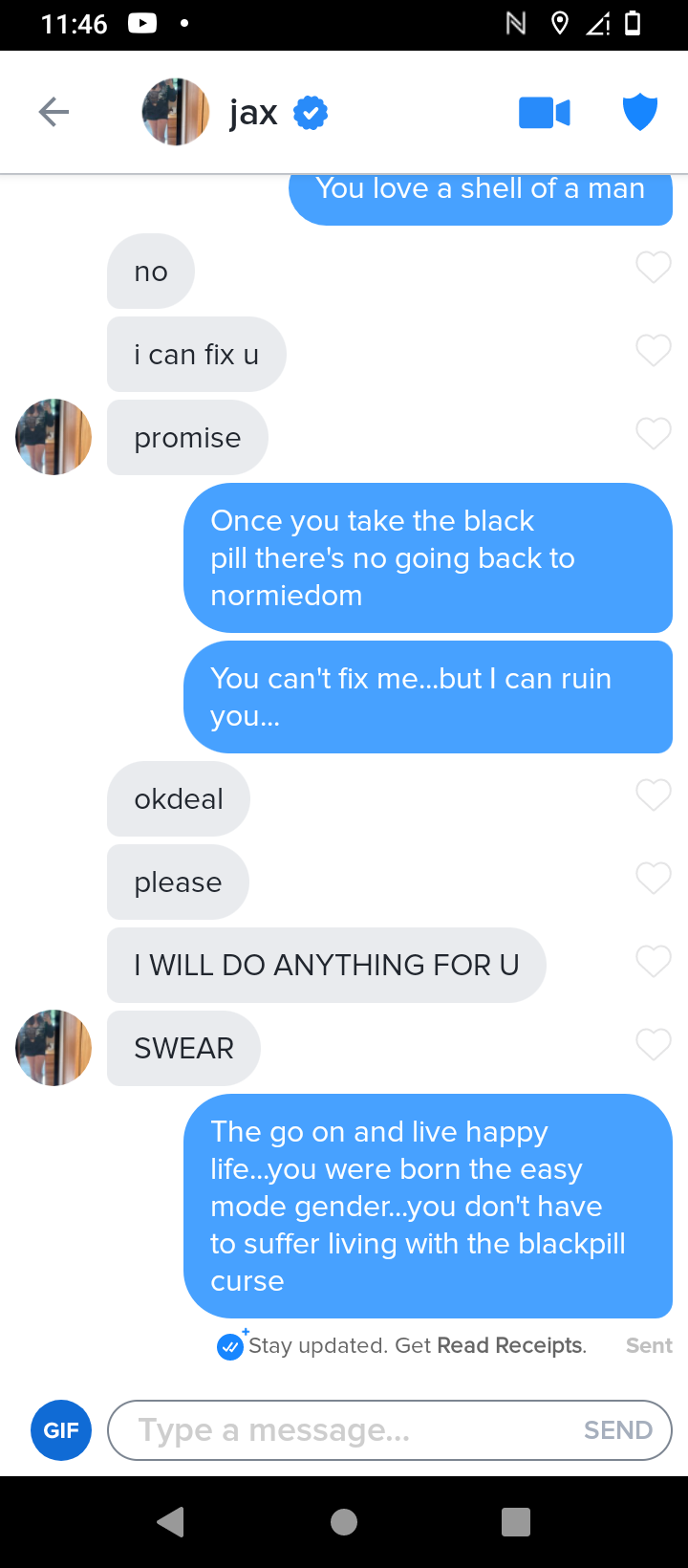
Task: Tap the SEND button
Action: [x=618, y=1430]
